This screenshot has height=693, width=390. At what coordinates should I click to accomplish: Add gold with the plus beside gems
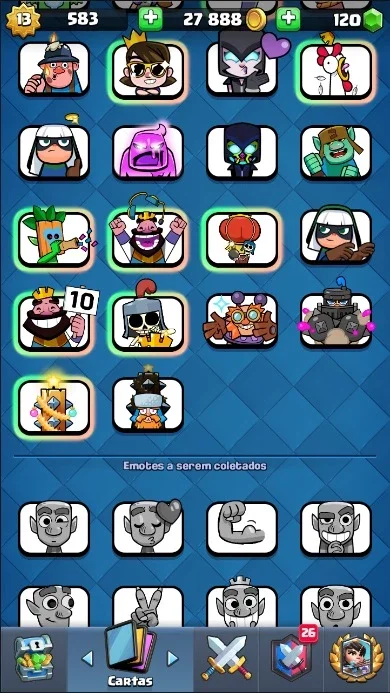tap(288, 19)
